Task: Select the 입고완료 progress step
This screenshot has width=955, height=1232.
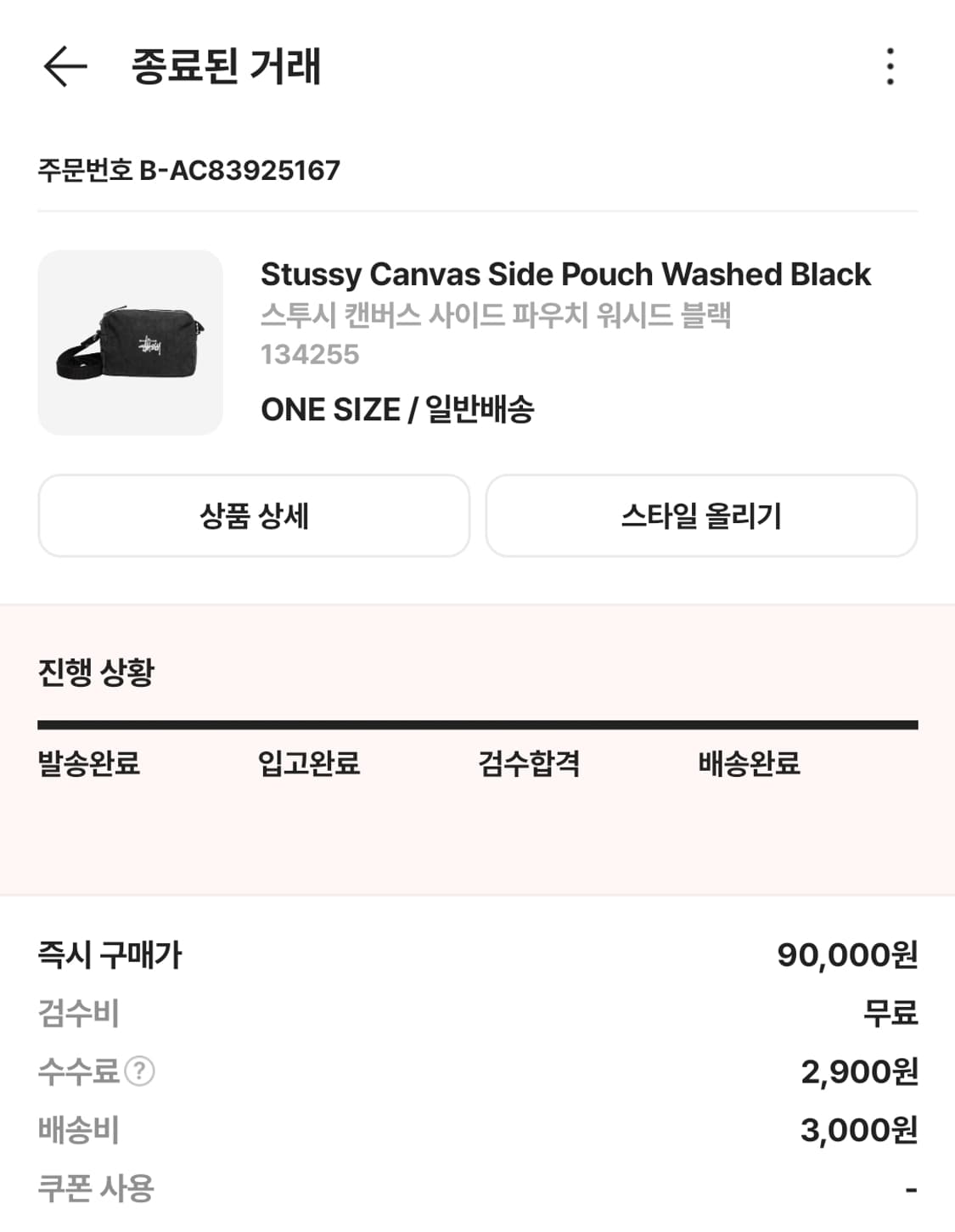Action: (310, 765)
